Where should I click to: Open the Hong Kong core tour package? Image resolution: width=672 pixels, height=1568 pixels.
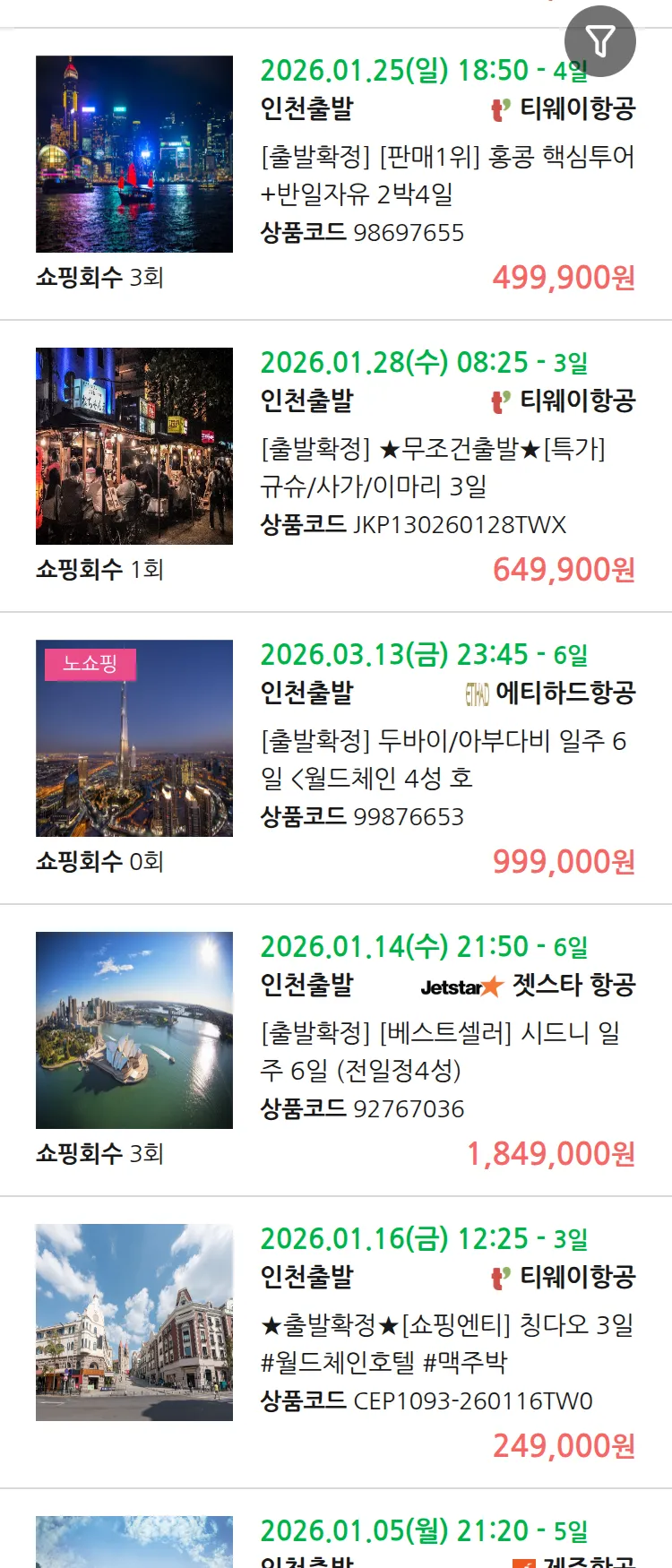446,175
